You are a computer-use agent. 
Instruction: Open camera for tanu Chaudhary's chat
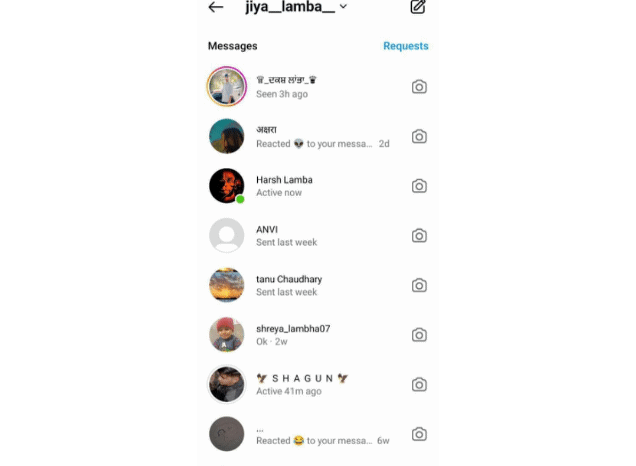[419, 285]
